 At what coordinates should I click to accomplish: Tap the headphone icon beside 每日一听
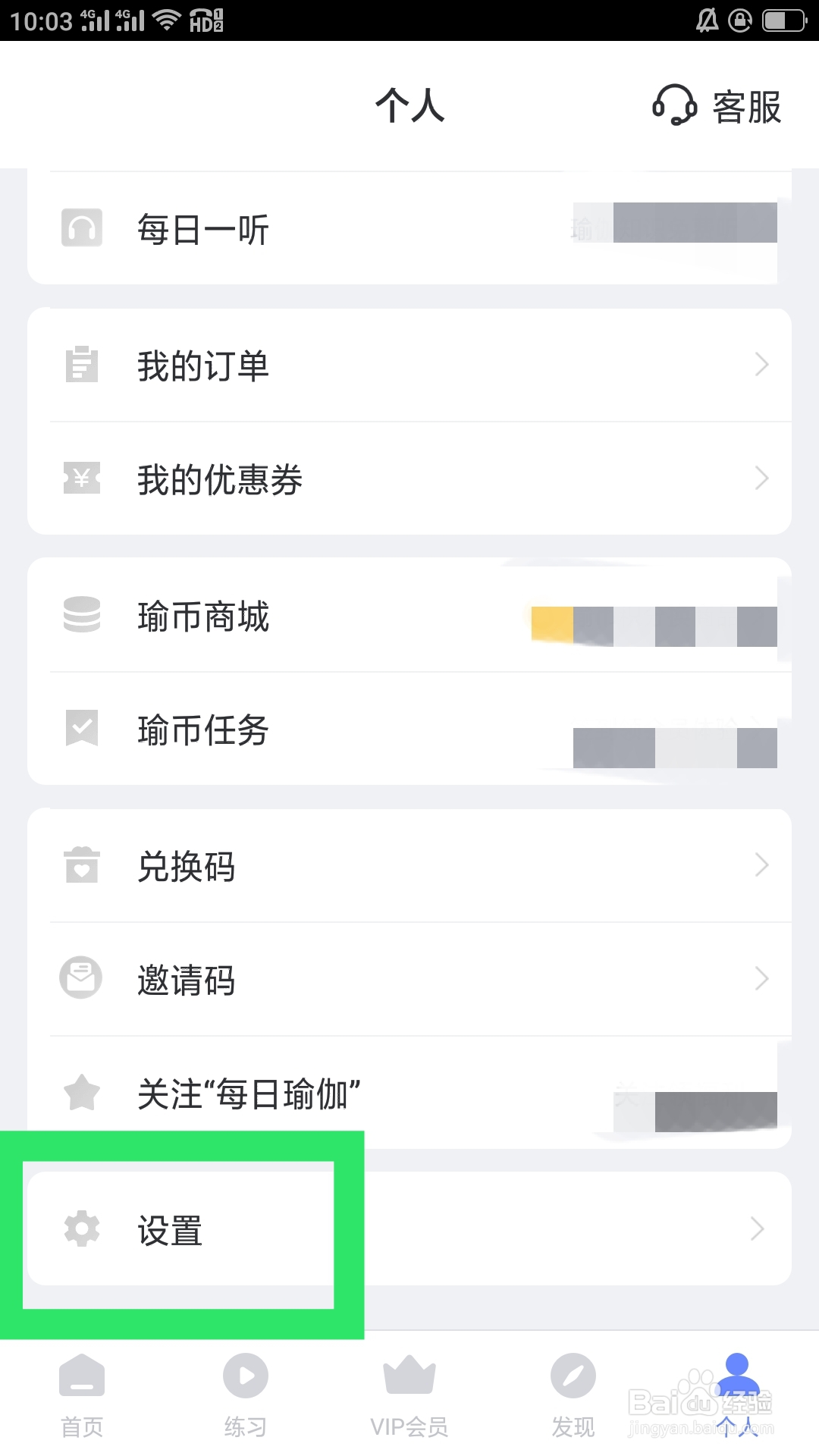click(81, 227)
